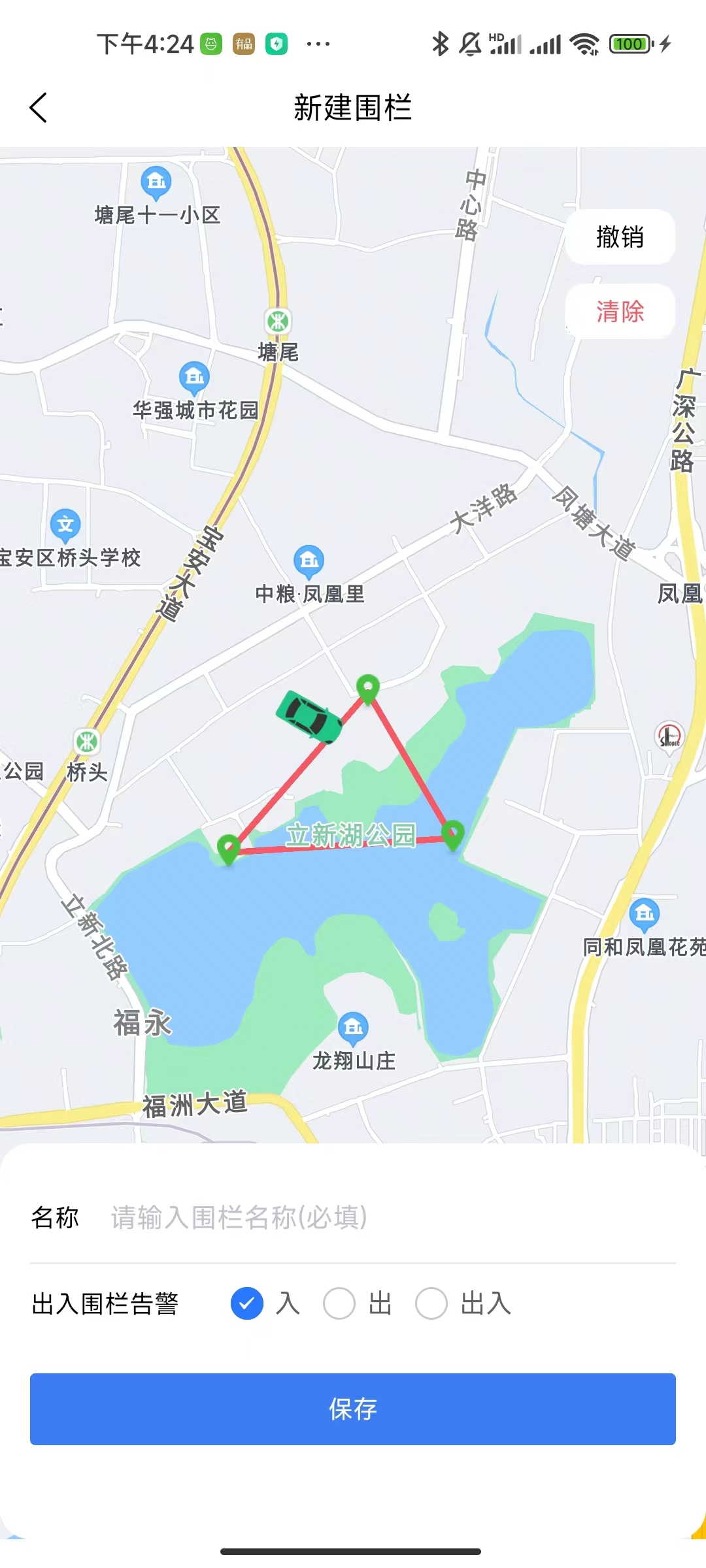706x1568 pixels.
Task: Go back from the 新建围栏 screen
Action: pyautogui.click(x=39, y=108)
